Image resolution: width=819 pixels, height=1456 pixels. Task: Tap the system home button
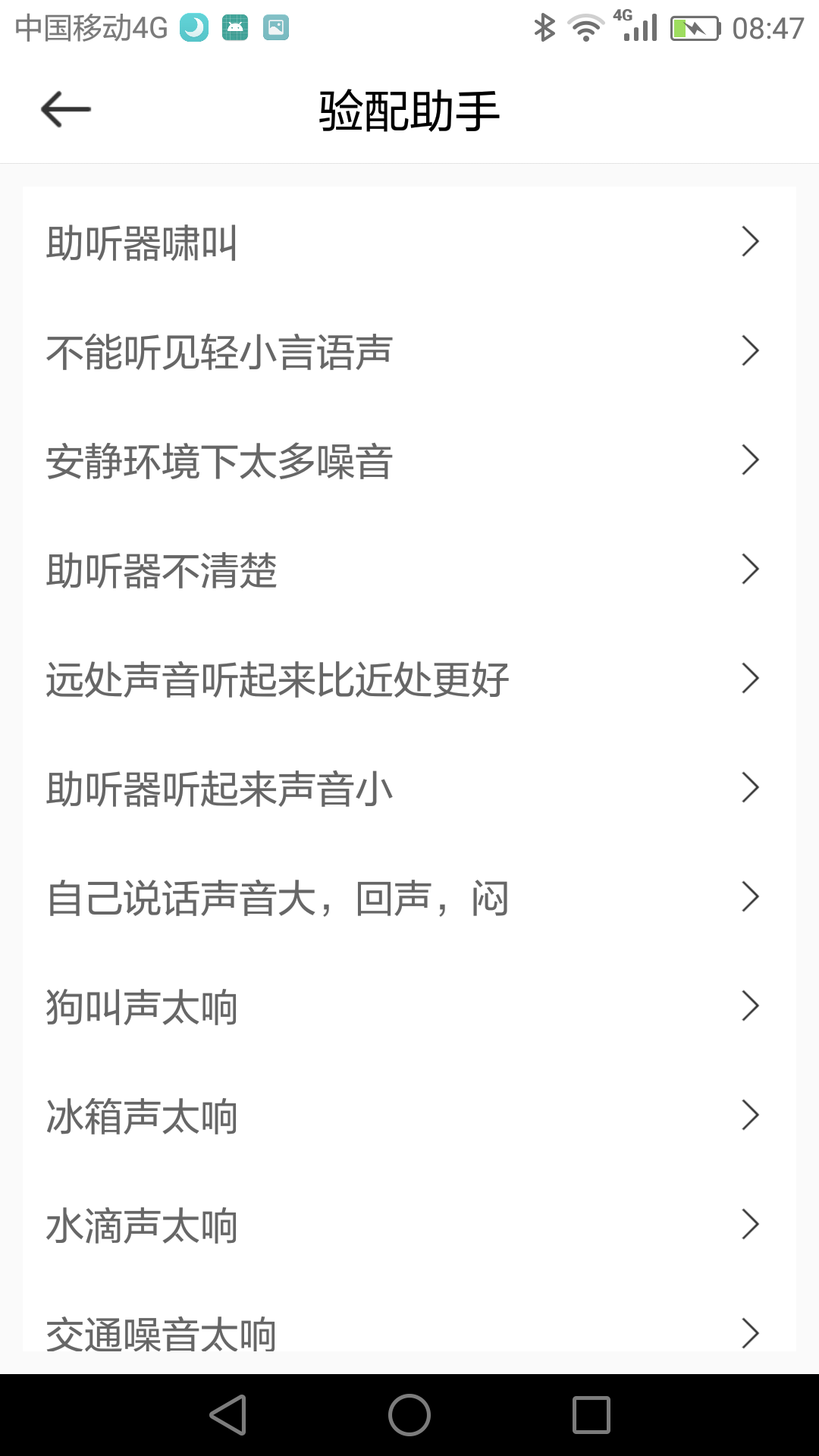pos(409,1415)
